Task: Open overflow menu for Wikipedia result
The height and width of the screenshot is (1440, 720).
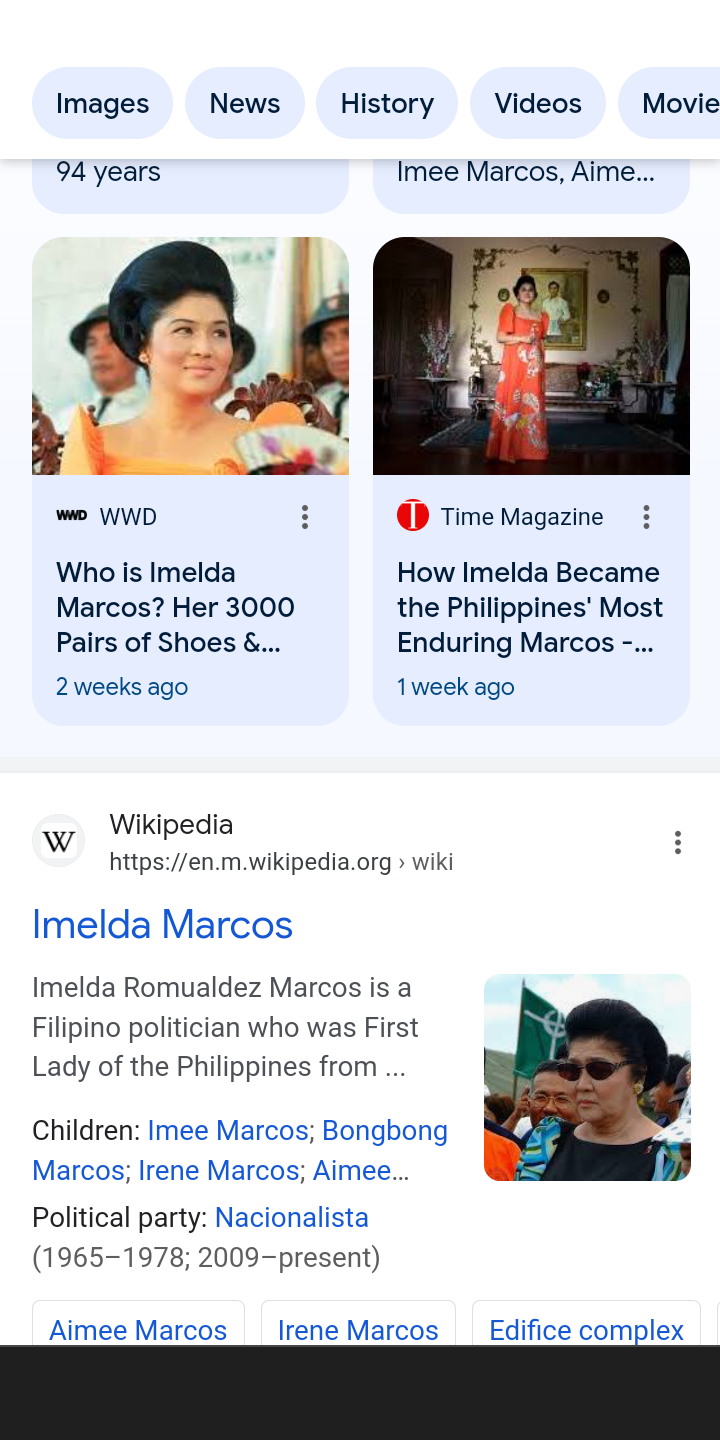Action: pos(677,842)
